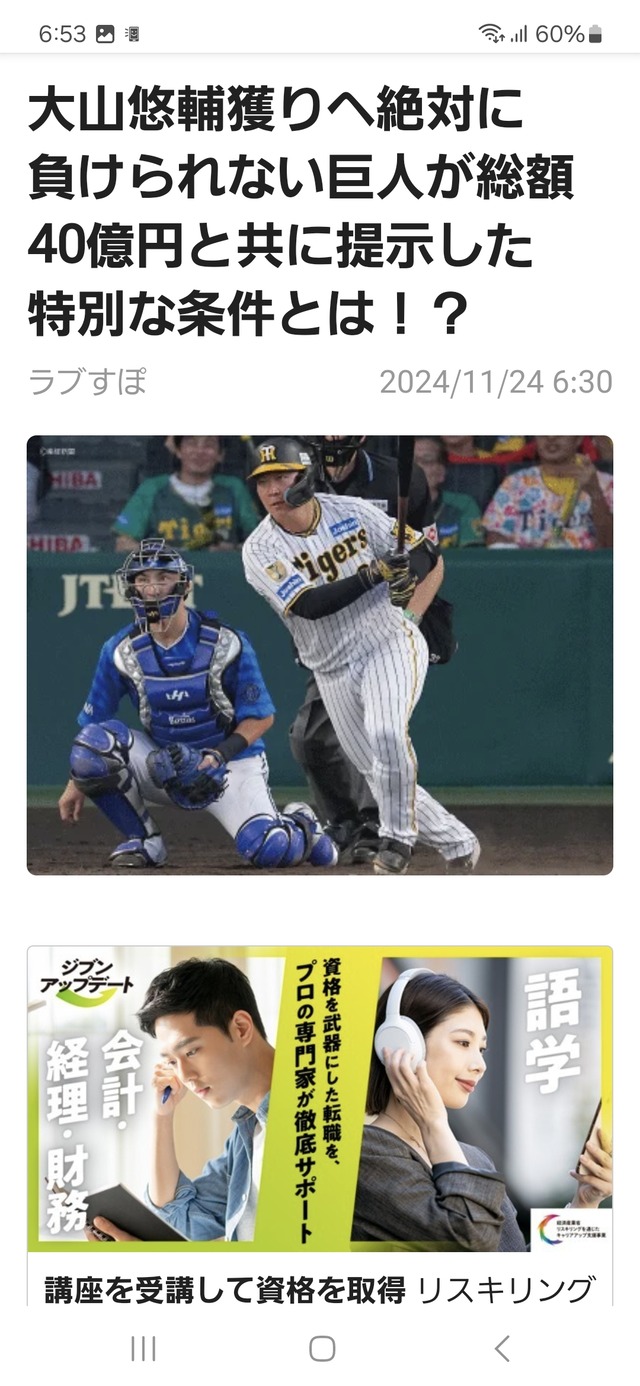This screenshot has height=1386, width=640.
Task: Open the baseball article photo
Action: click(x=320, y=655)
